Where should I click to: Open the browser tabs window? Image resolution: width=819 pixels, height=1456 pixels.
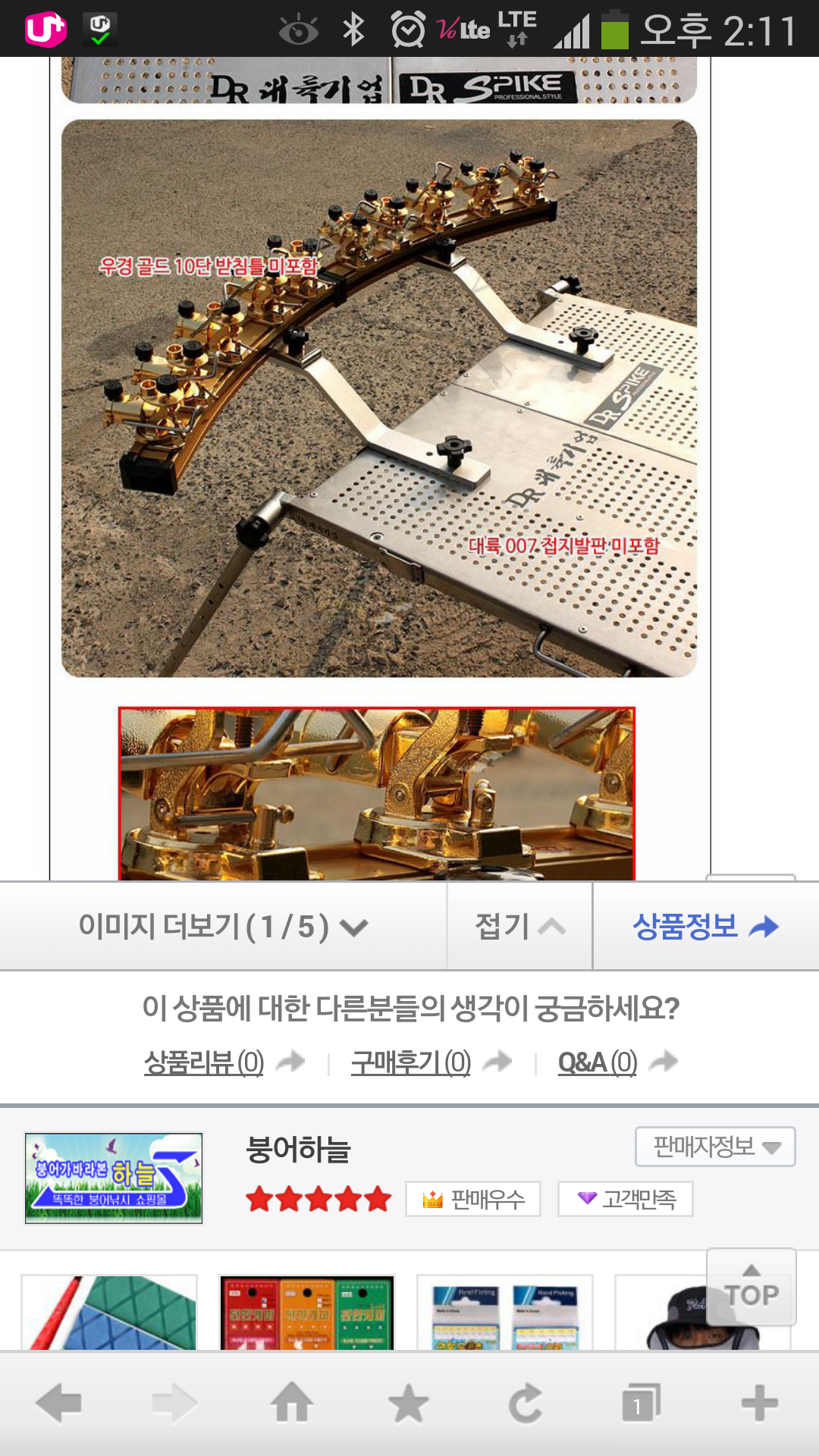tap(642, 1404)
